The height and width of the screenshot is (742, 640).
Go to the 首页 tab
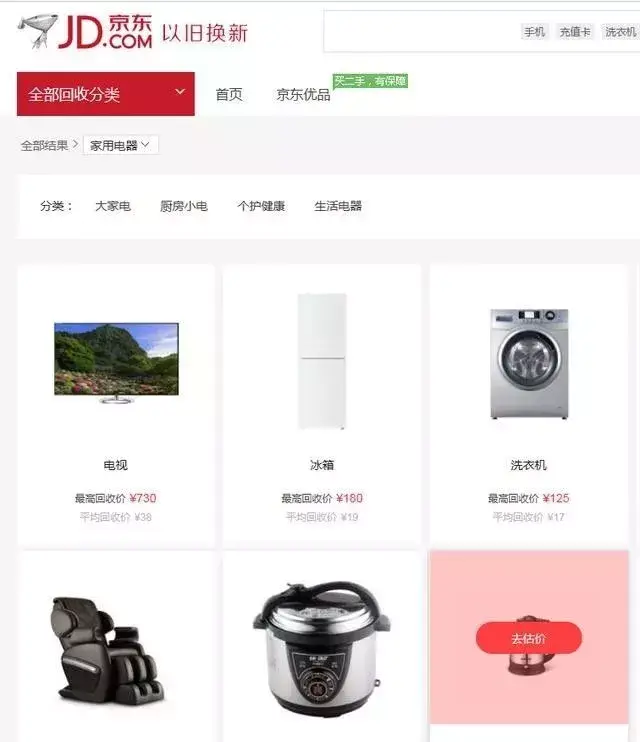pyautogui.click(x=229, y=95)
